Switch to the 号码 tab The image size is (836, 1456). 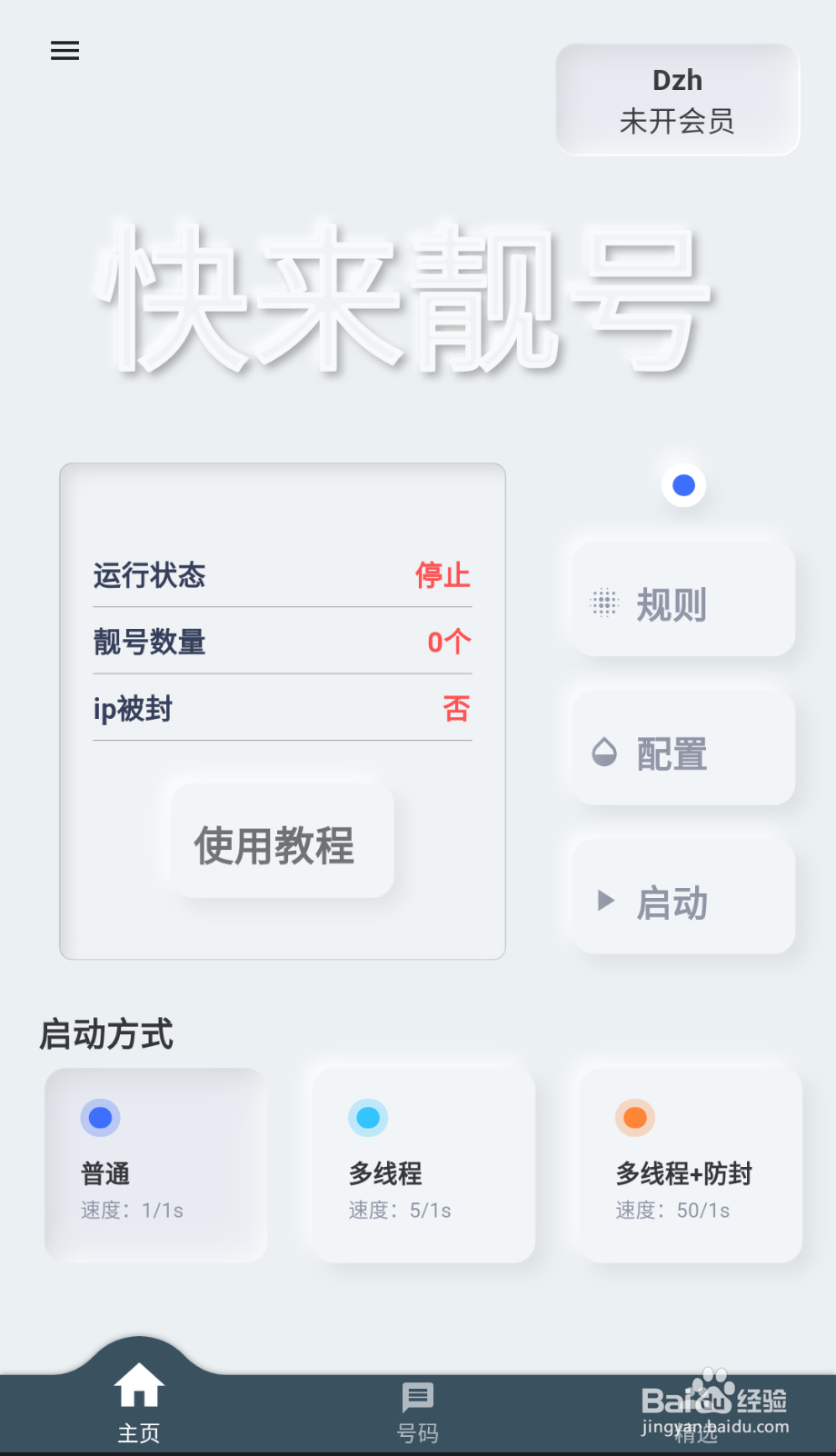(417, 1415)
